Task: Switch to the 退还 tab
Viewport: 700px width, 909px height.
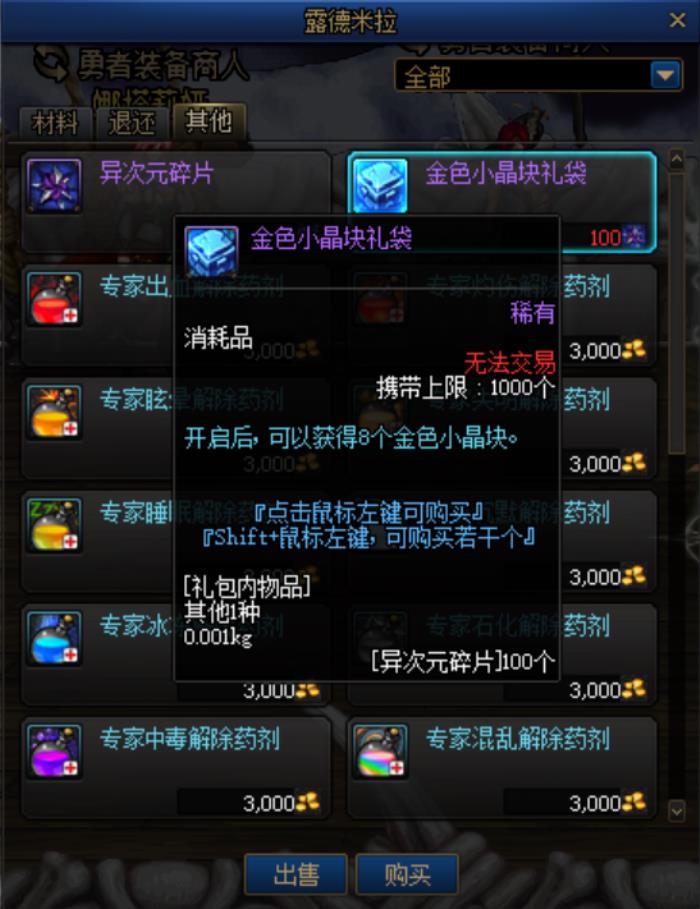Action: point(132,122)
